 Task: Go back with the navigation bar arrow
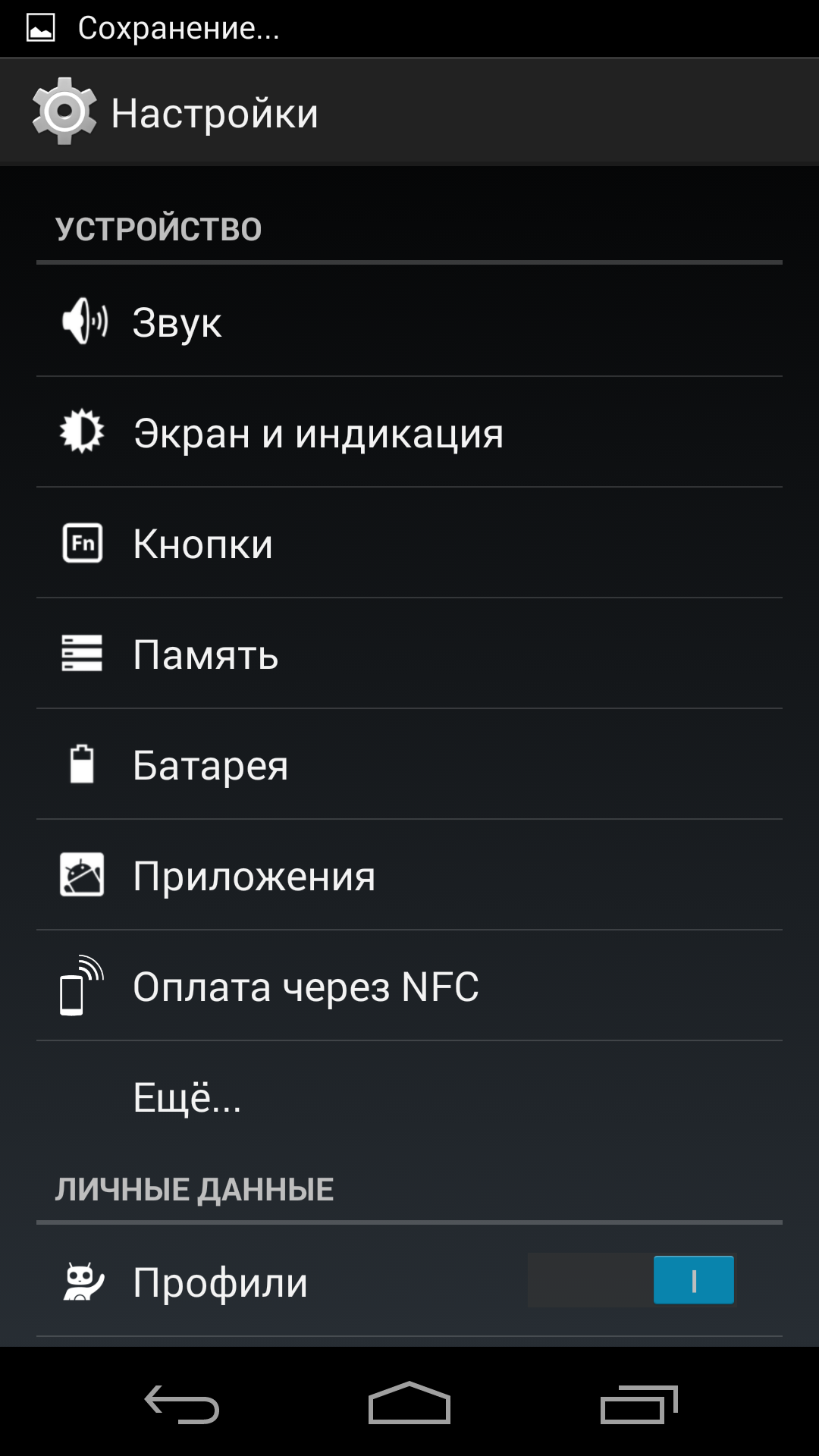pos(182,1404)
